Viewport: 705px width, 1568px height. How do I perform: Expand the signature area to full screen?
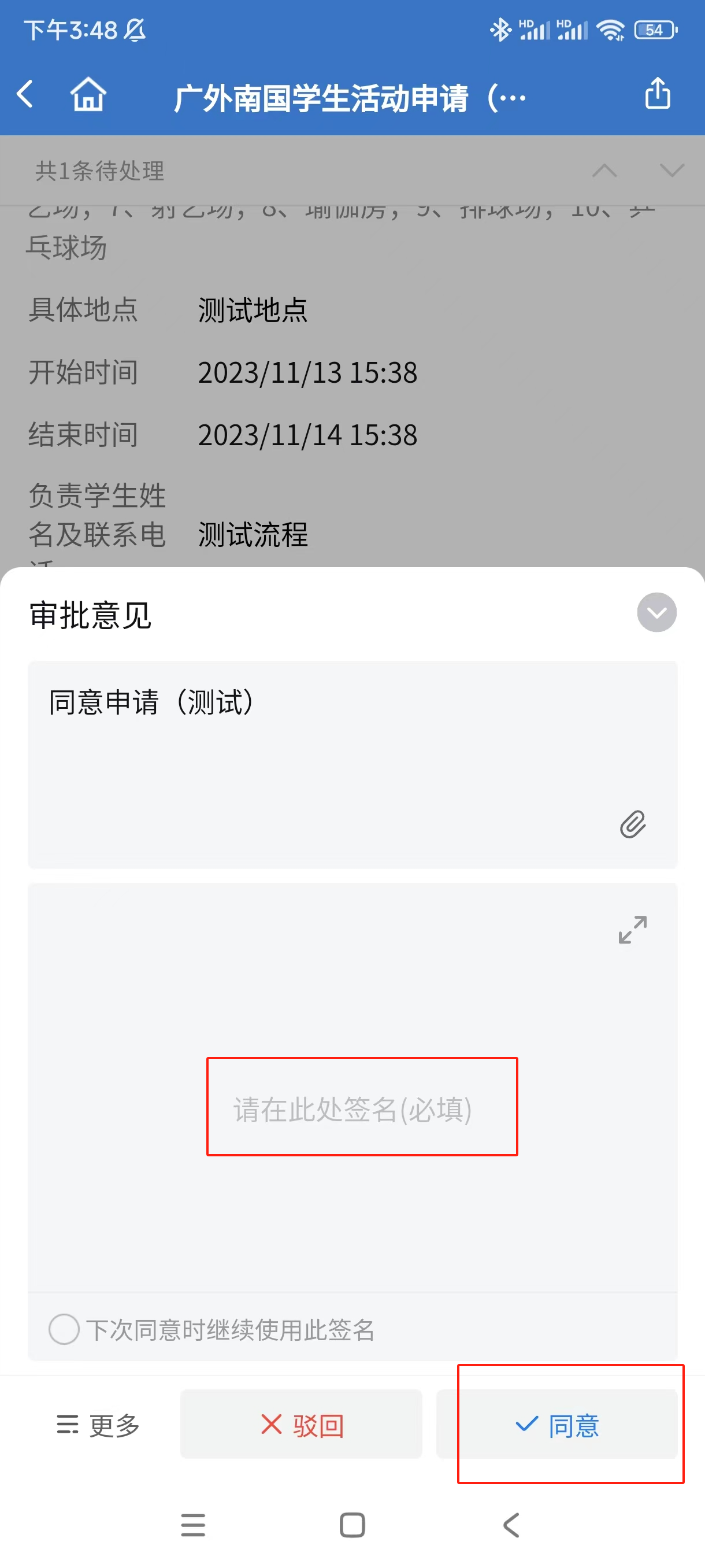633,930
